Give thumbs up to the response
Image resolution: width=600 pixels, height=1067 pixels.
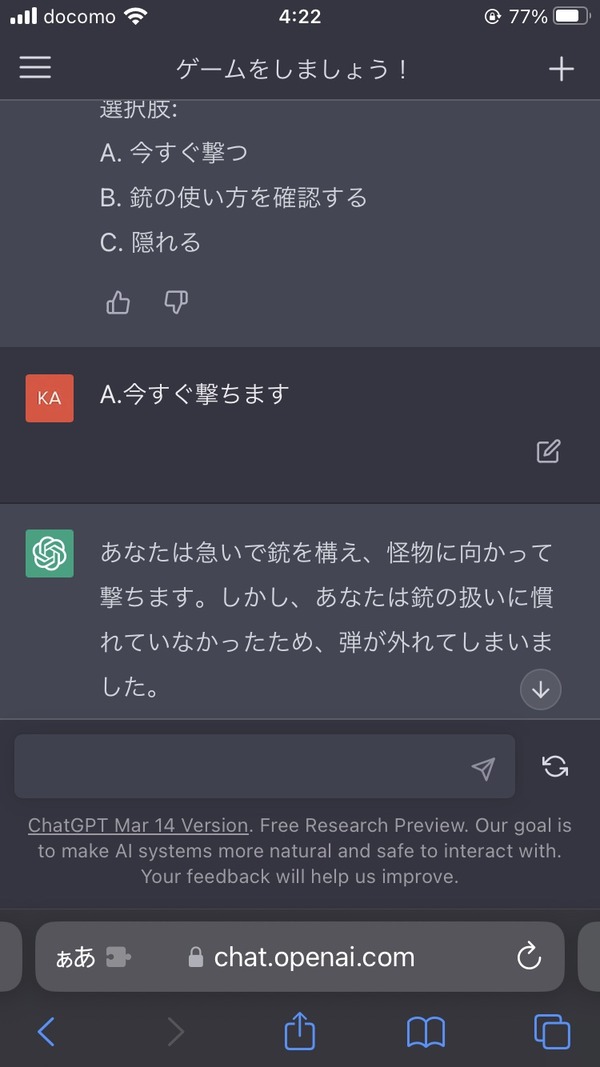(118, 302)
